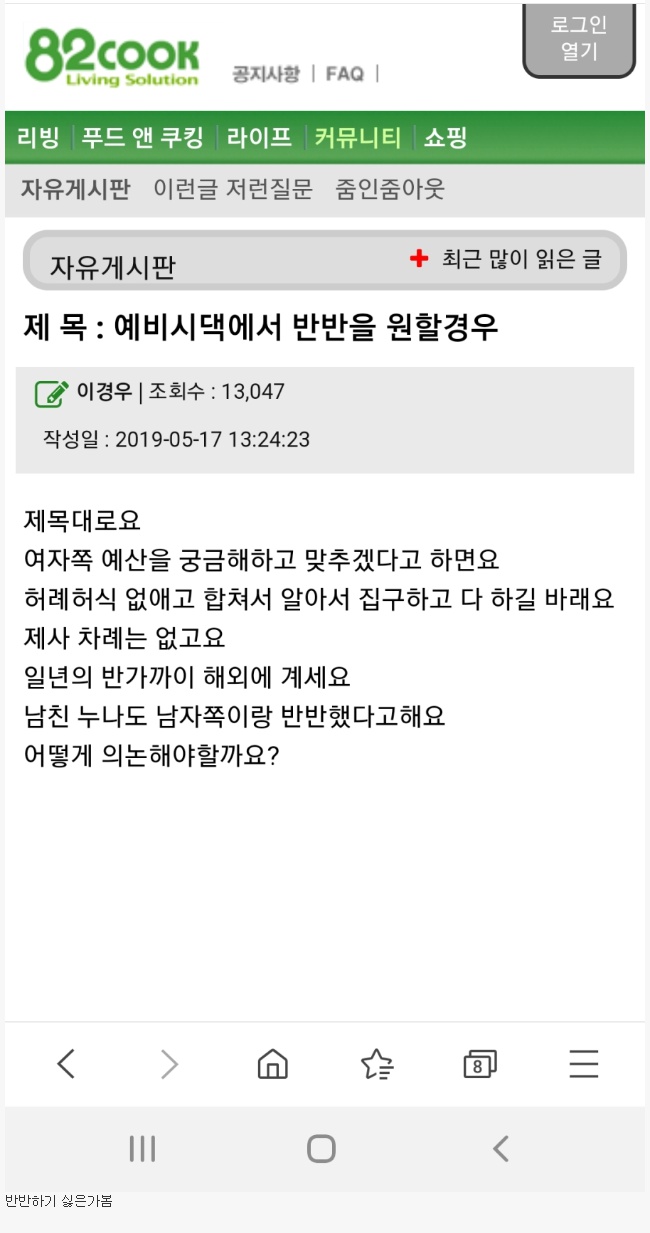650x1233 pixels.
Task: Go to the 쇼핑 tab
Action: coord(445,138)
